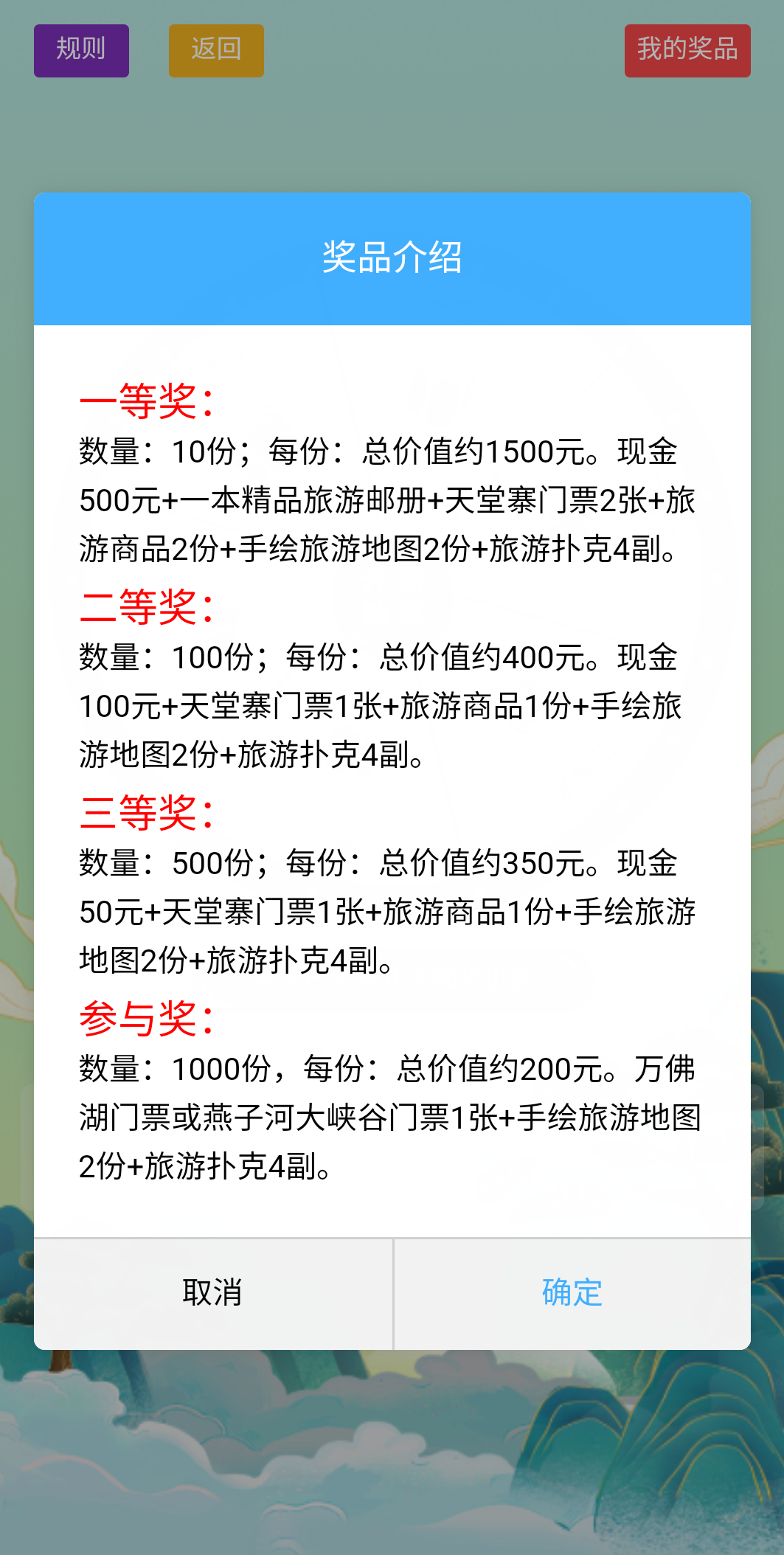Open the 规则 rules button

[81, 50]
